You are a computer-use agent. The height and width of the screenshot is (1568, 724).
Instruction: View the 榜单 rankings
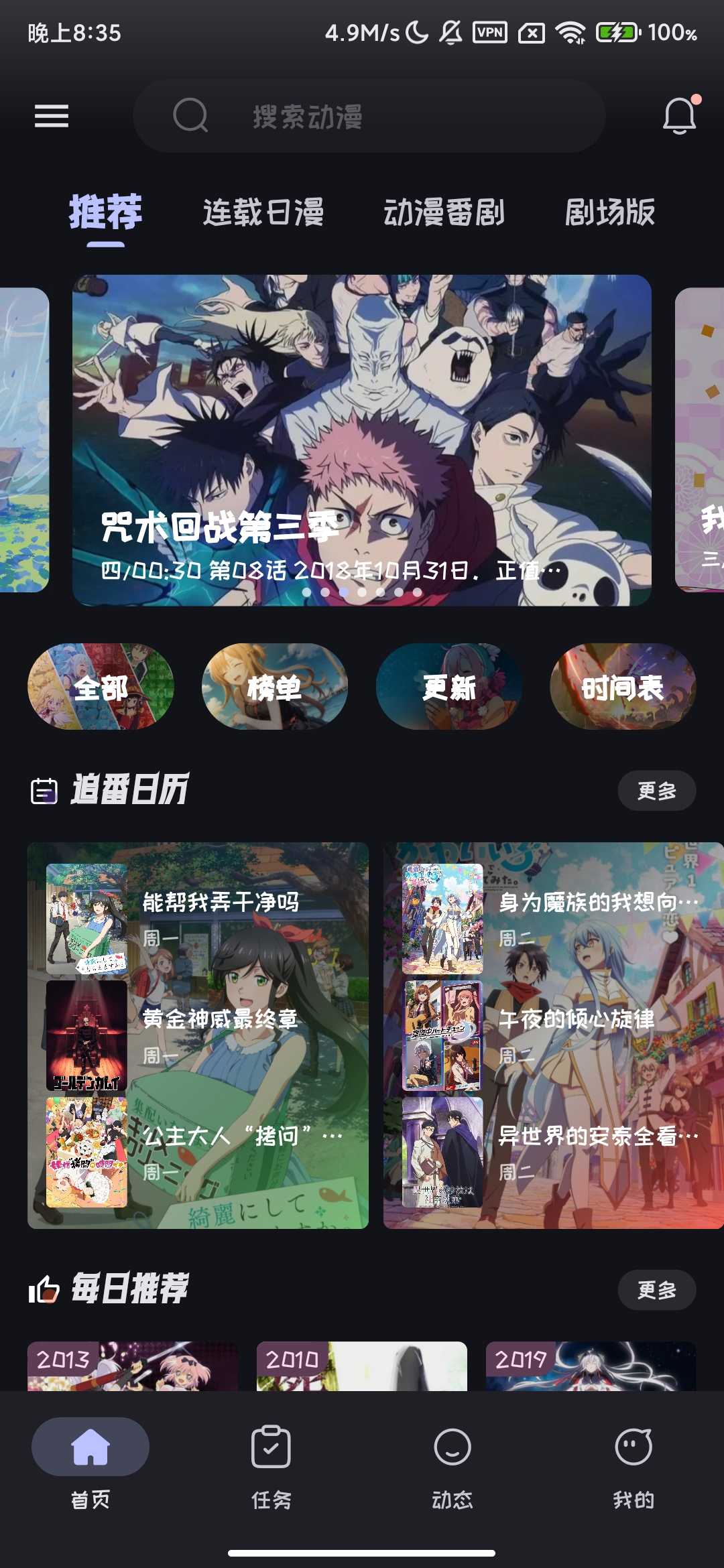point(275,687)
